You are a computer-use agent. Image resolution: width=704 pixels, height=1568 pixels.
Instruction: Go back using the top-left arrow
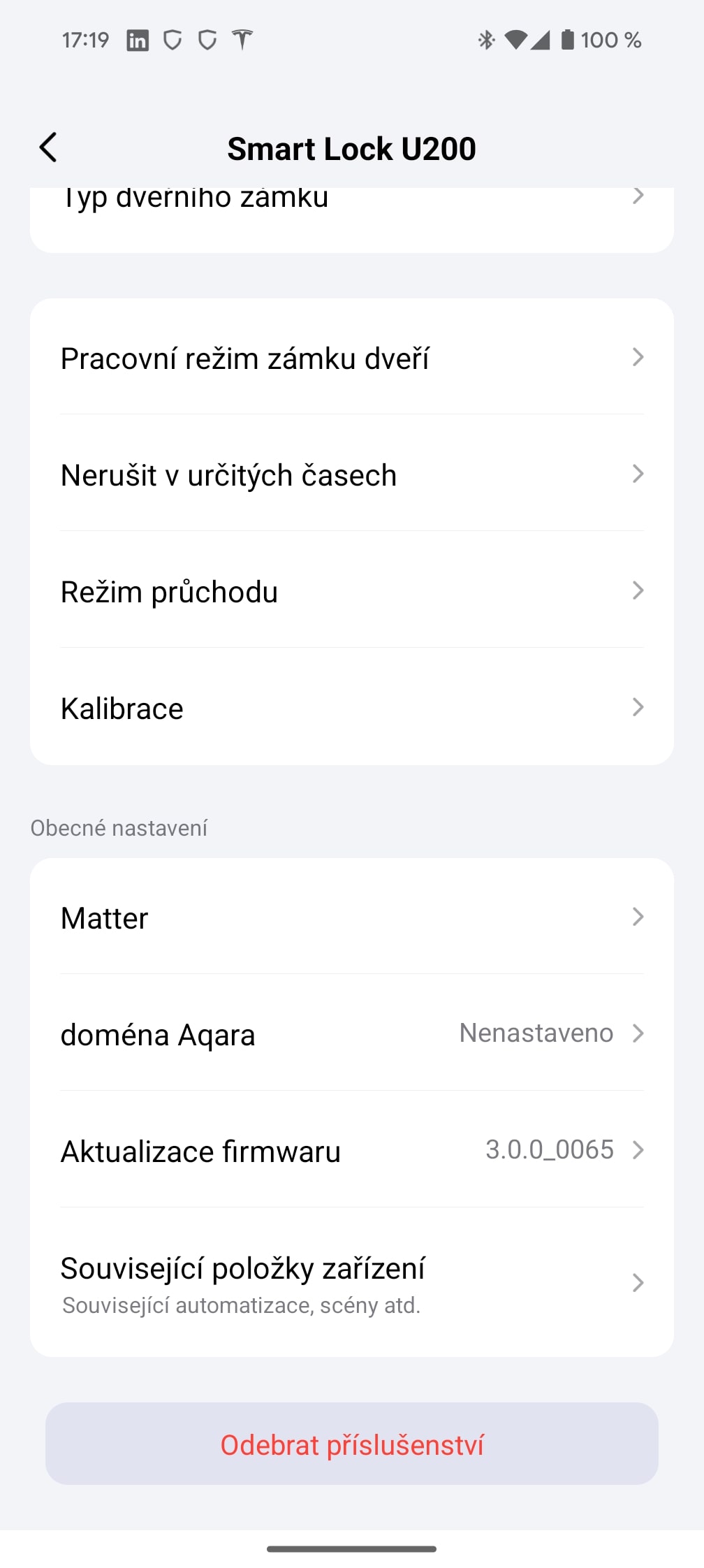(x=48, y=147)
